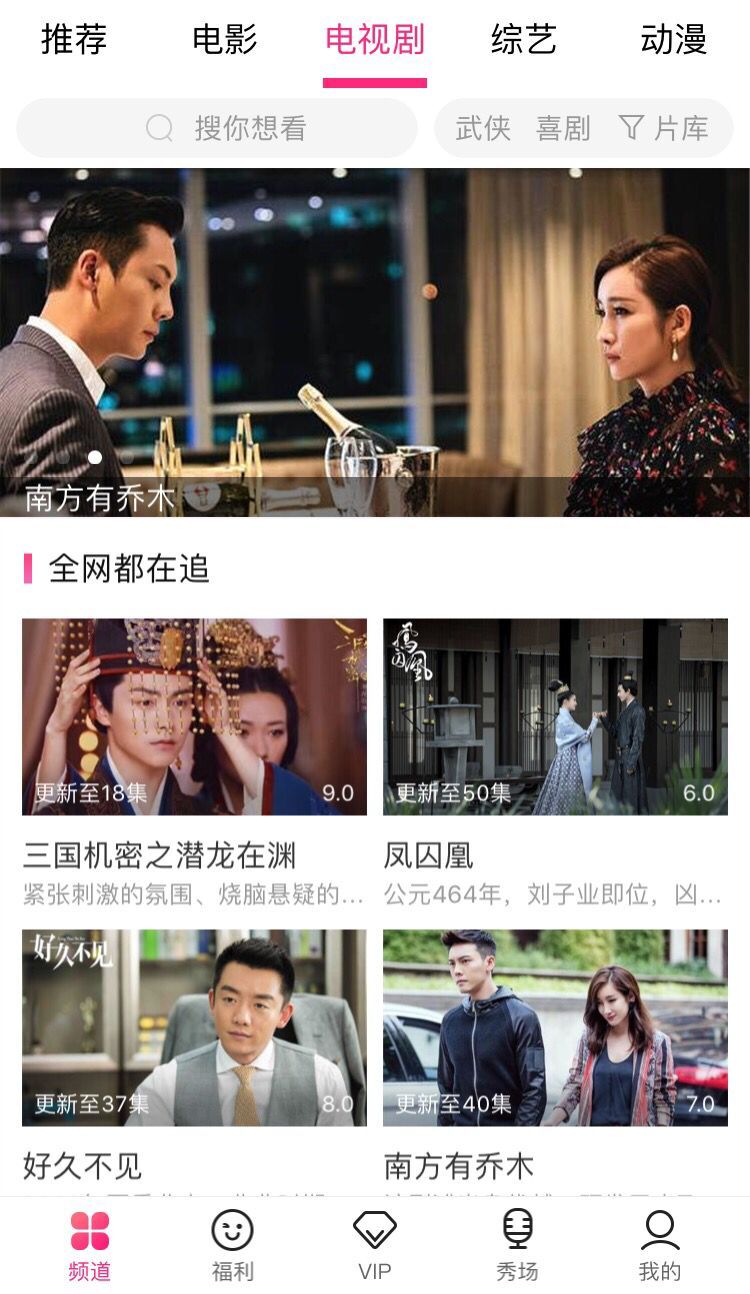This screenshot has width=750, height=1294.
Task: Open the 动漫 tab
Action: click(675, 42)
